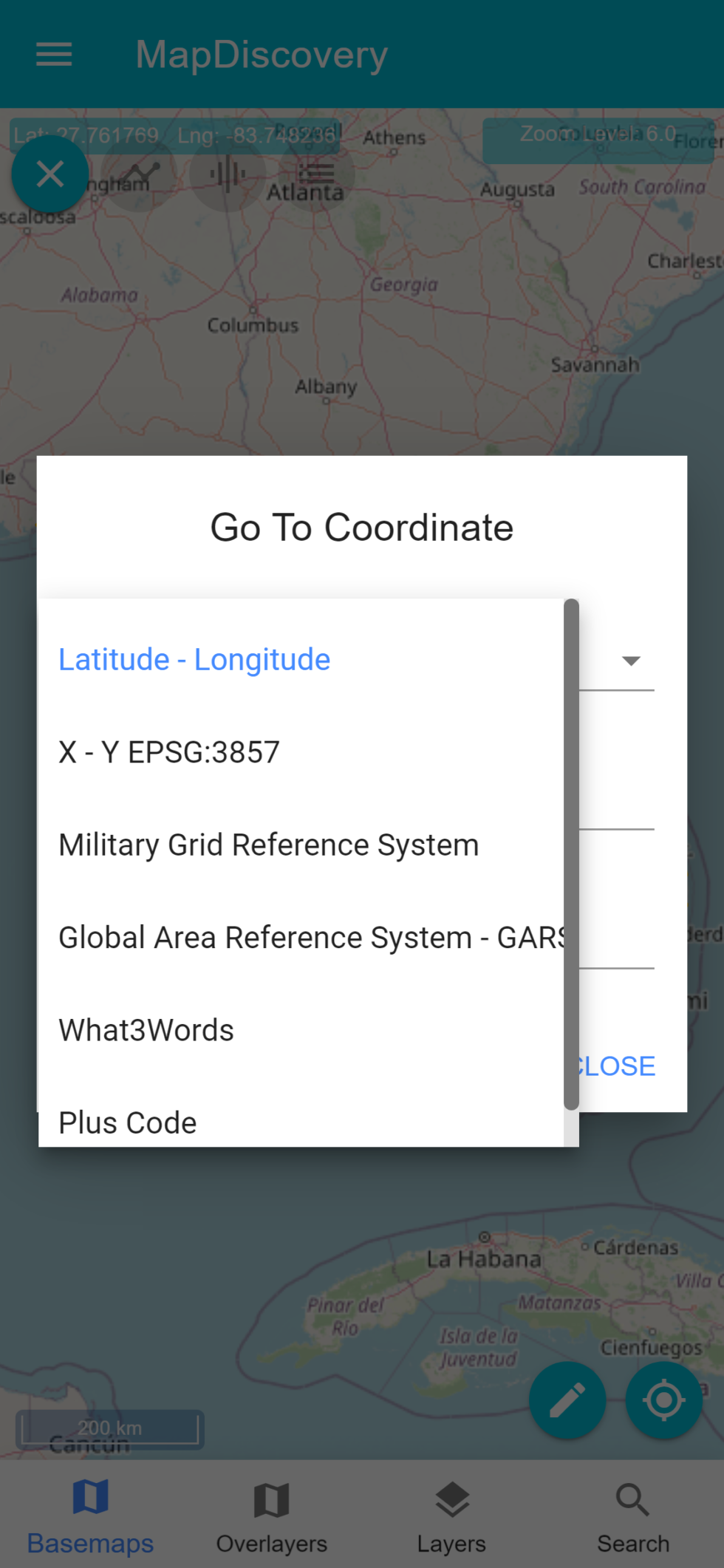
Task: Select the polyline measurement tool
Action: (x=138, y=174)
